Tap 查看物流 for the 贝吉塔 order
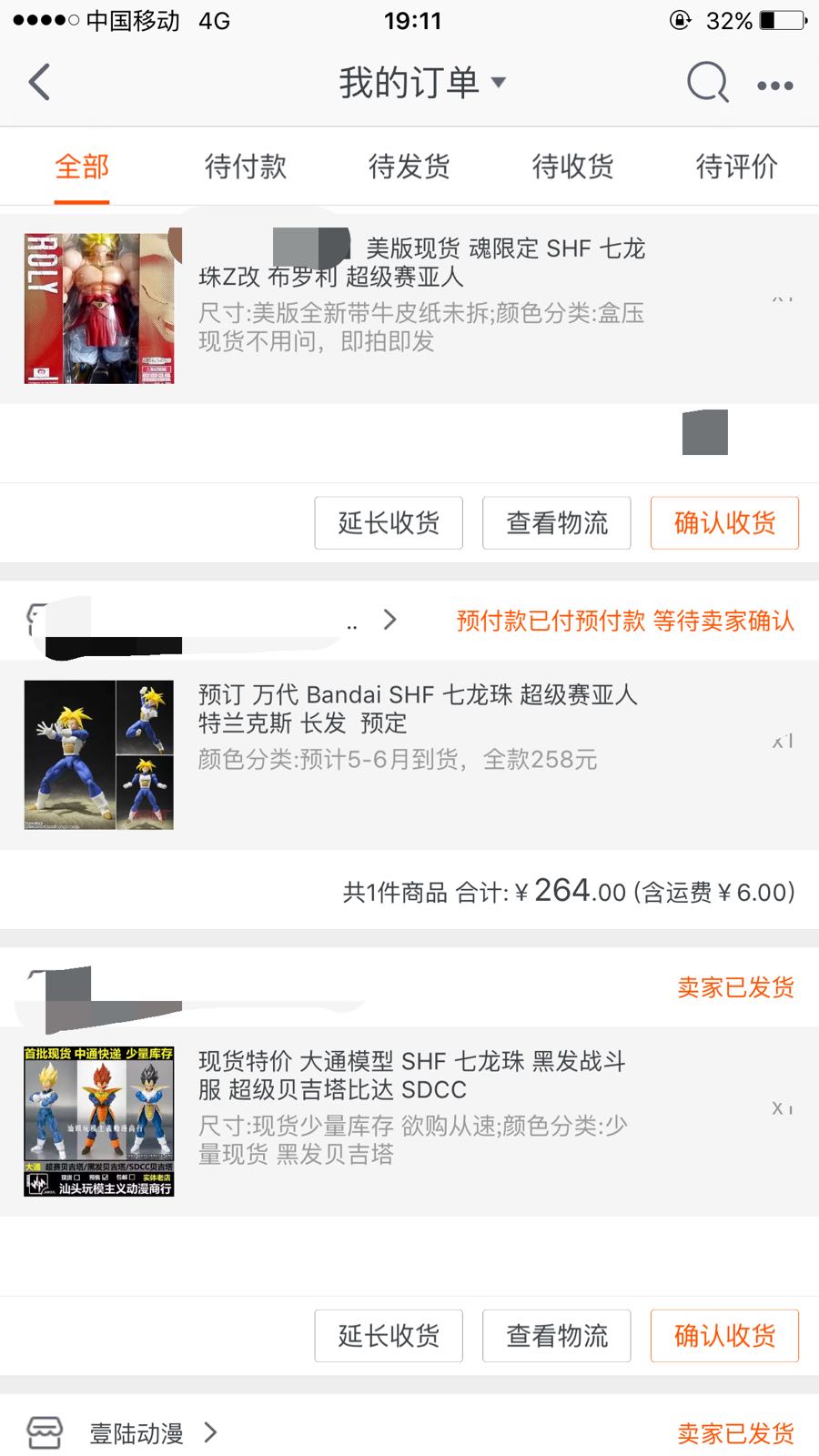The width and height of the screenshot is (819, 1456). coord(557,1336)
